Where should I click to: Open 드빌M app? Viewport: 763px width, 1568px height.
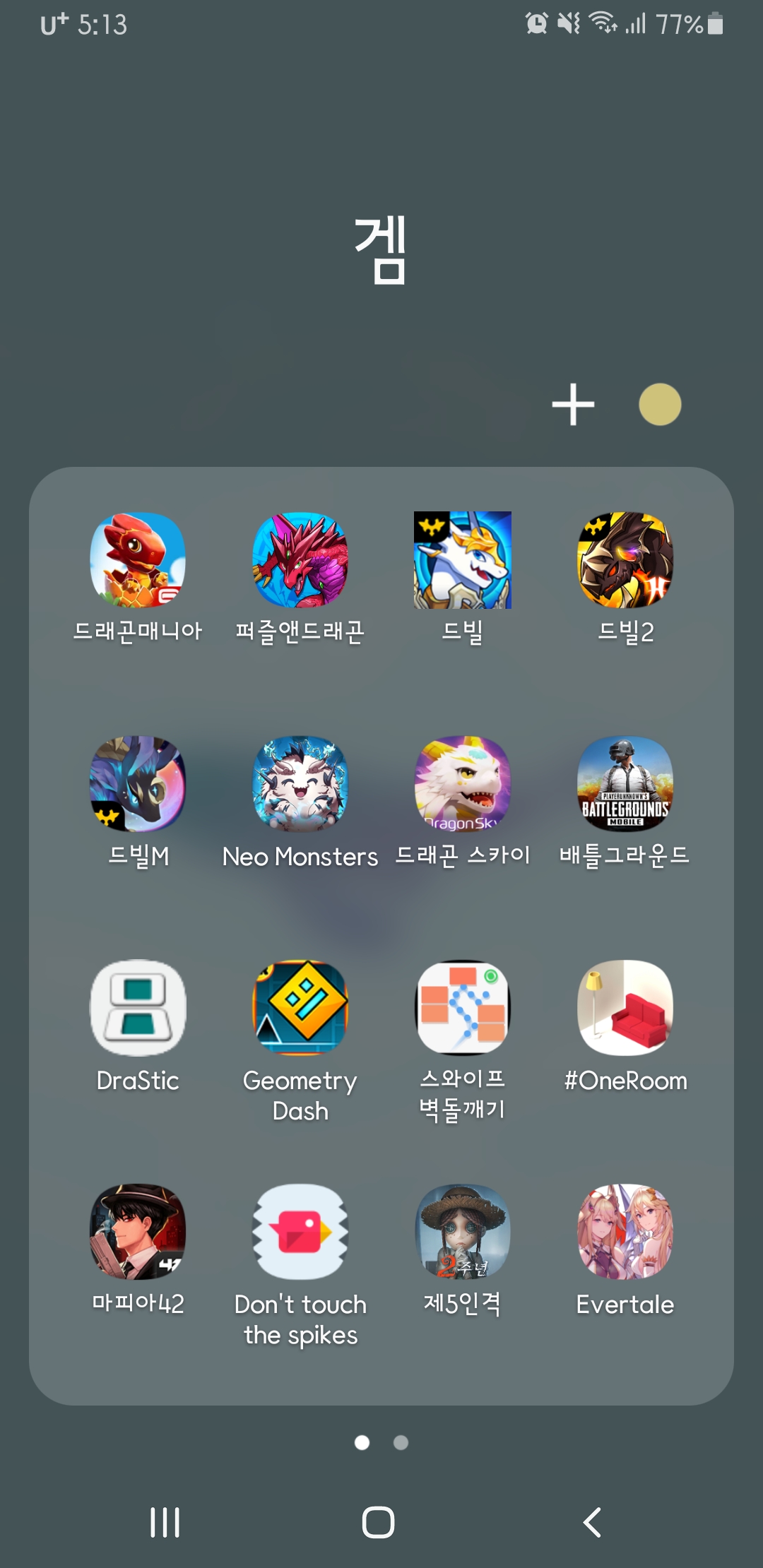click(138, 784)
